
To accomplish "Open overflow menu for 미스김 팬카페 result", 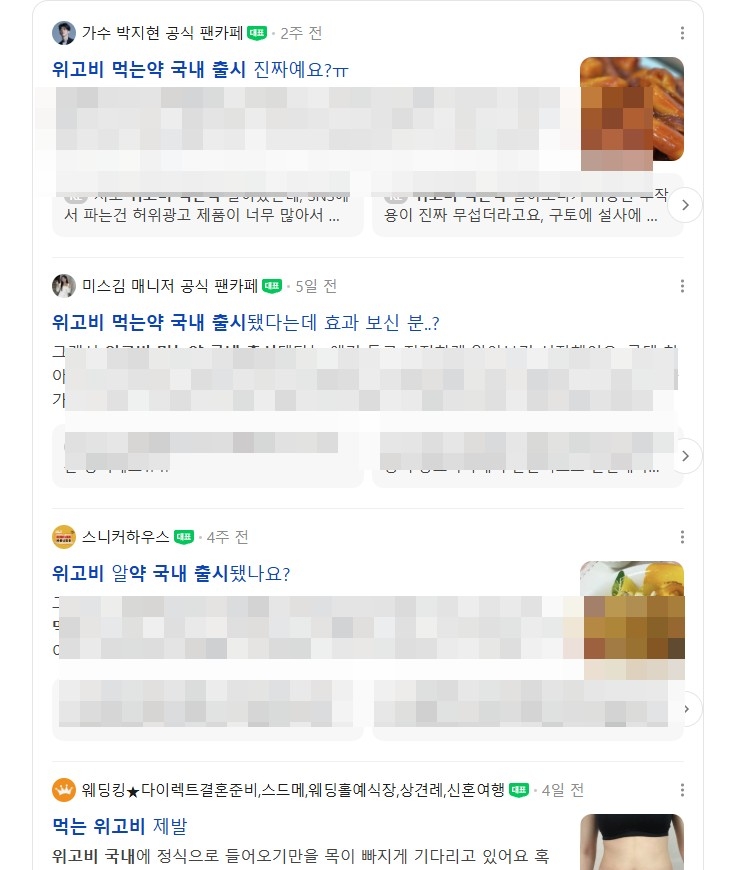I will [682, 286].
